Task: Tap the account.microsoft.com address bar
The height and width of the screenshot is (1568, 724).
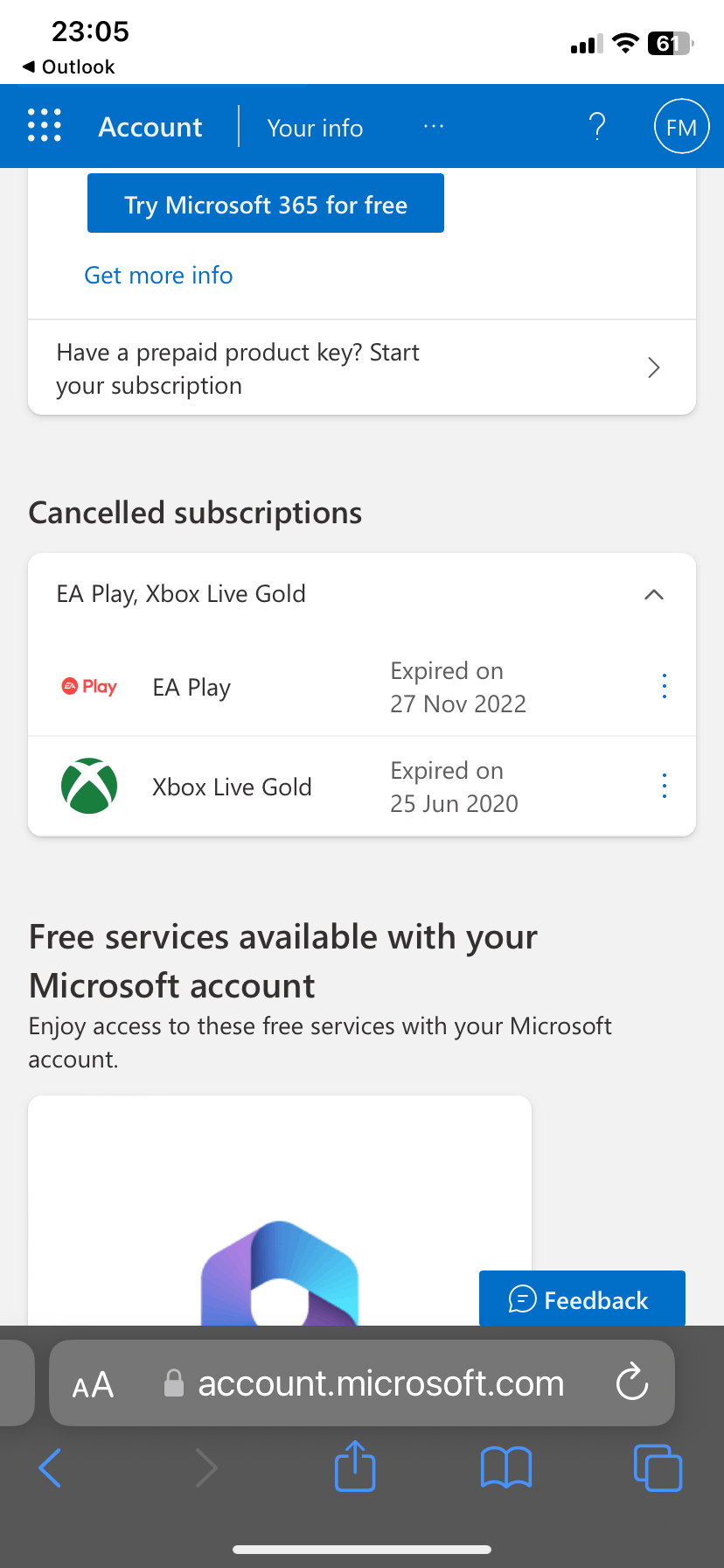Action: (x=362, y=1382)
